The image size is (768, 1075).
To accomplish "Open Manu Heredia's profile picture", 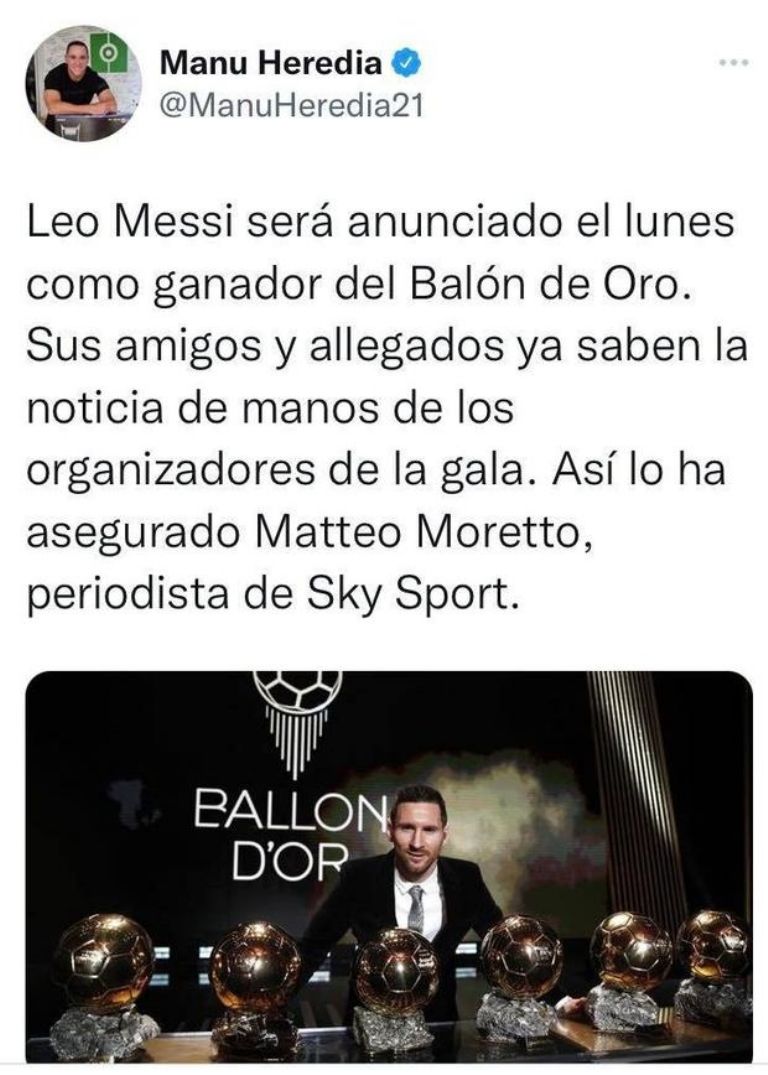I will pos(83,84).
